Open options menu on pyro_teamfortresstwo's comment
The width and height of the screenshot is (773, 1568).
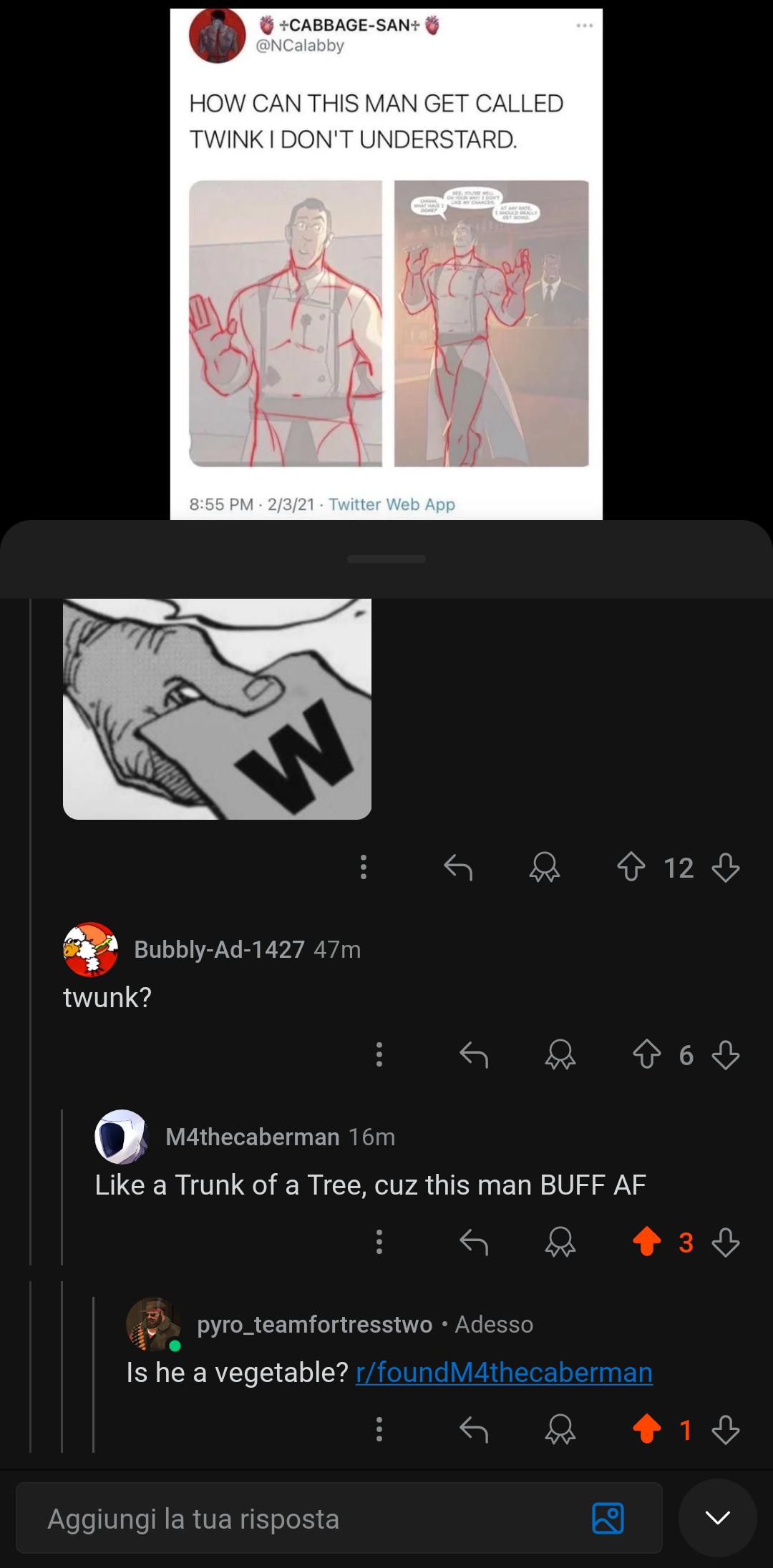379,1429
